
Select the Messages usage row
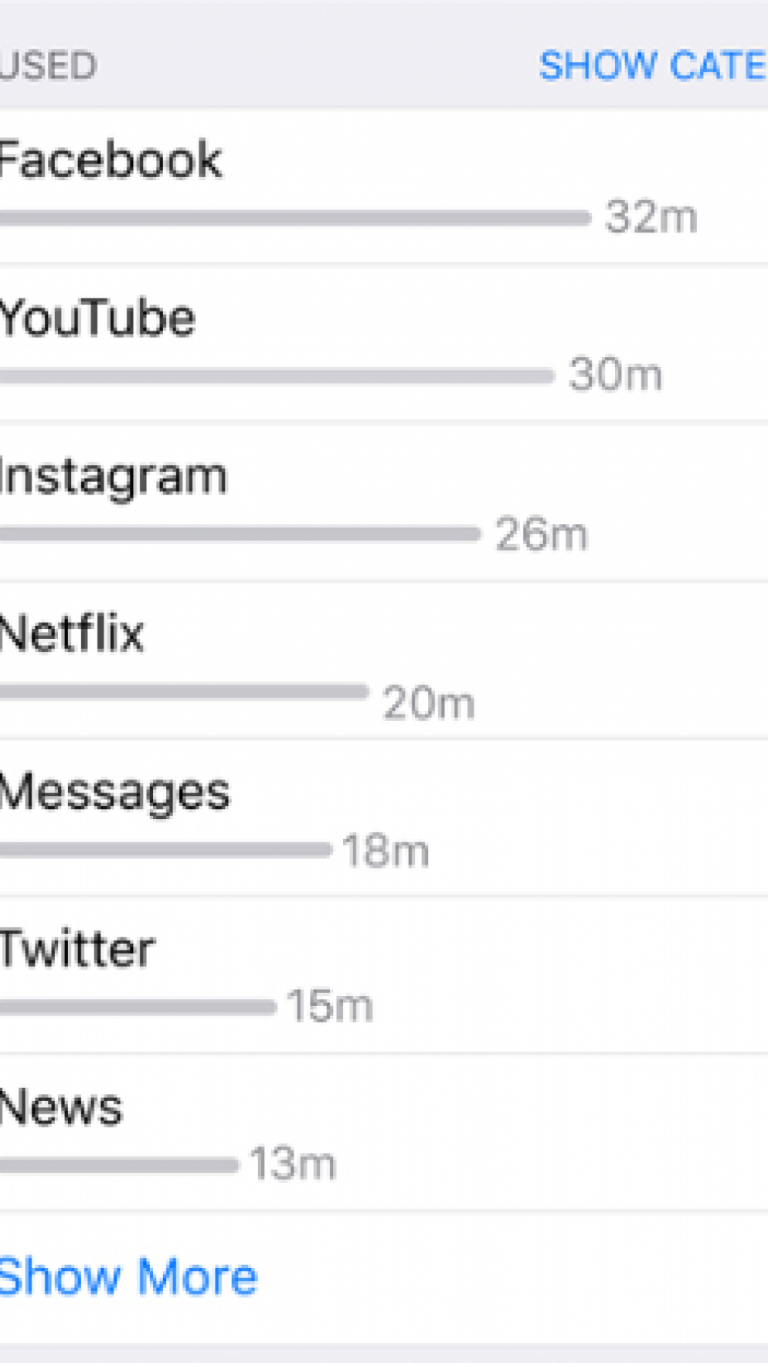point(384,818)
